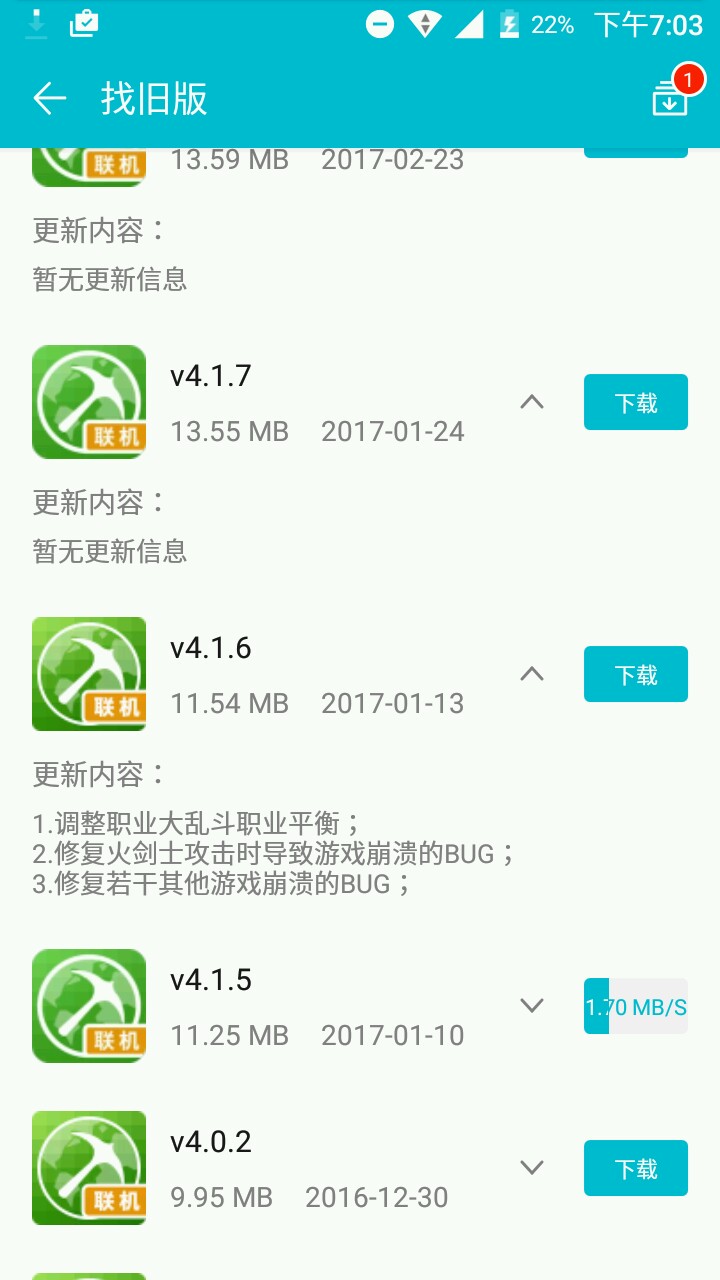Go back from 找旧版 page
The width and height of the screenshot is (720, 1280).
(49, 98)
